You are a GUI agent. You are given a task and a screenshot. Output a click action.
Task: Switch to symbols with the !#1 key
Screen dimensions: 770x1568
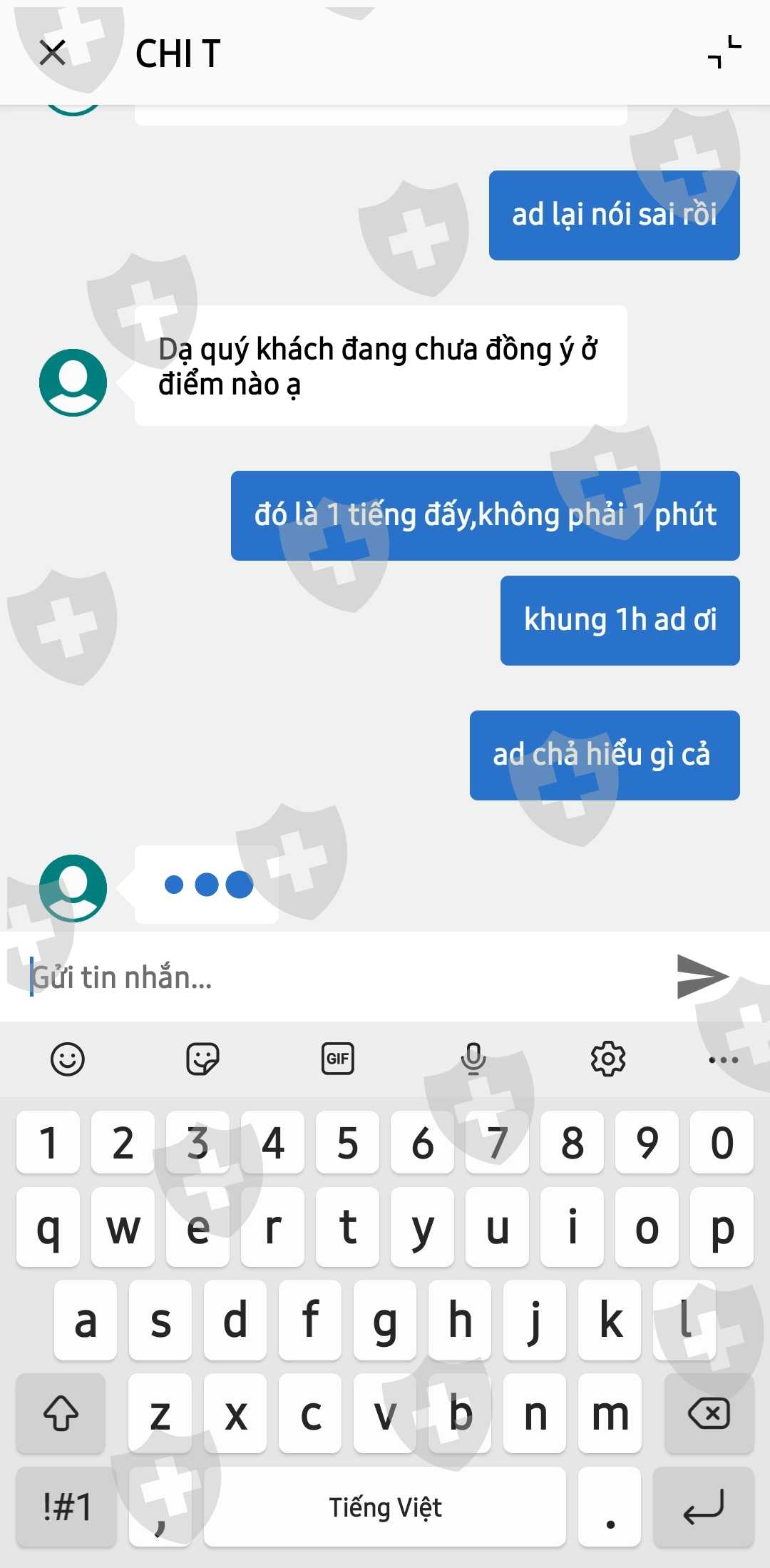(66, 1507)
